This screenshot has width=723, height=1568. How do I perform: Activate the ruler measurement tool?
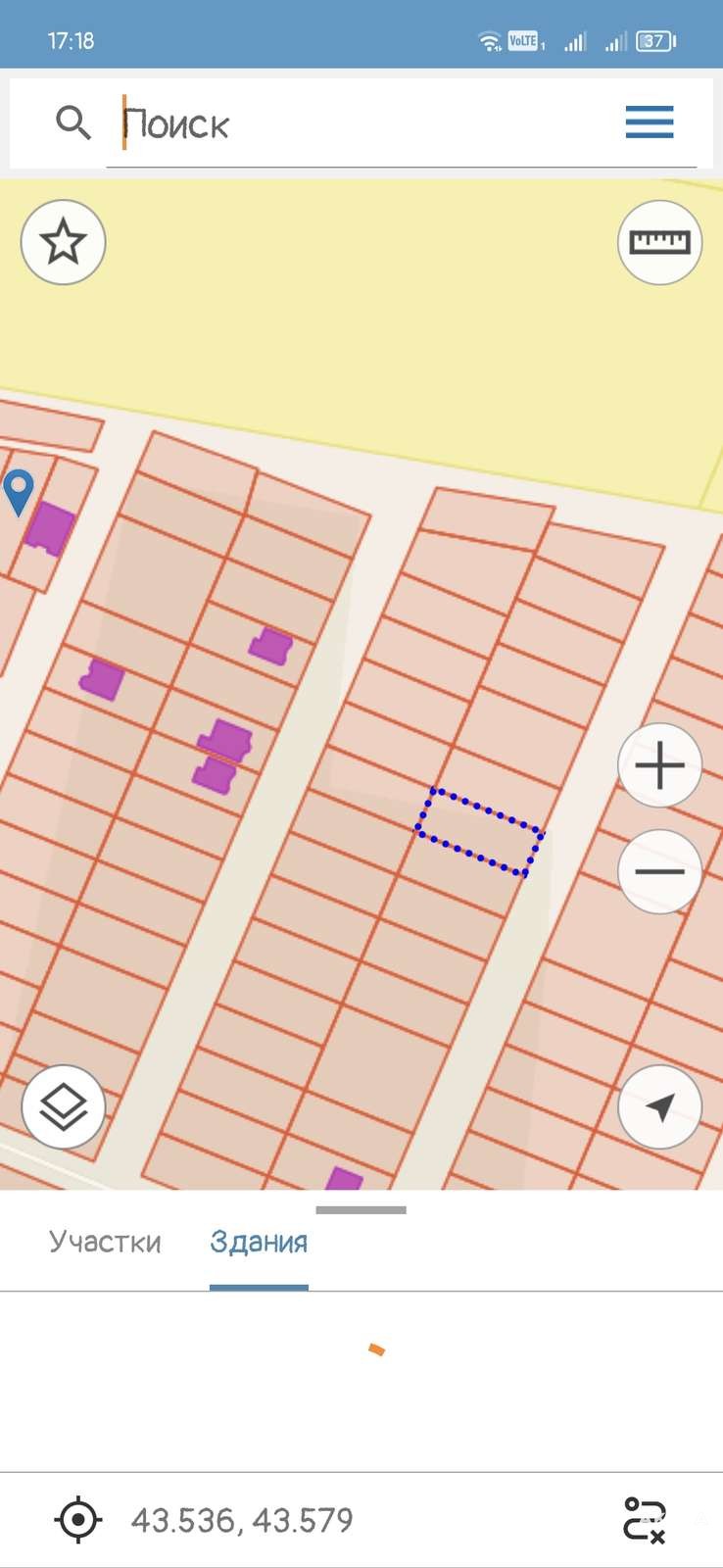tap(659, 242)
